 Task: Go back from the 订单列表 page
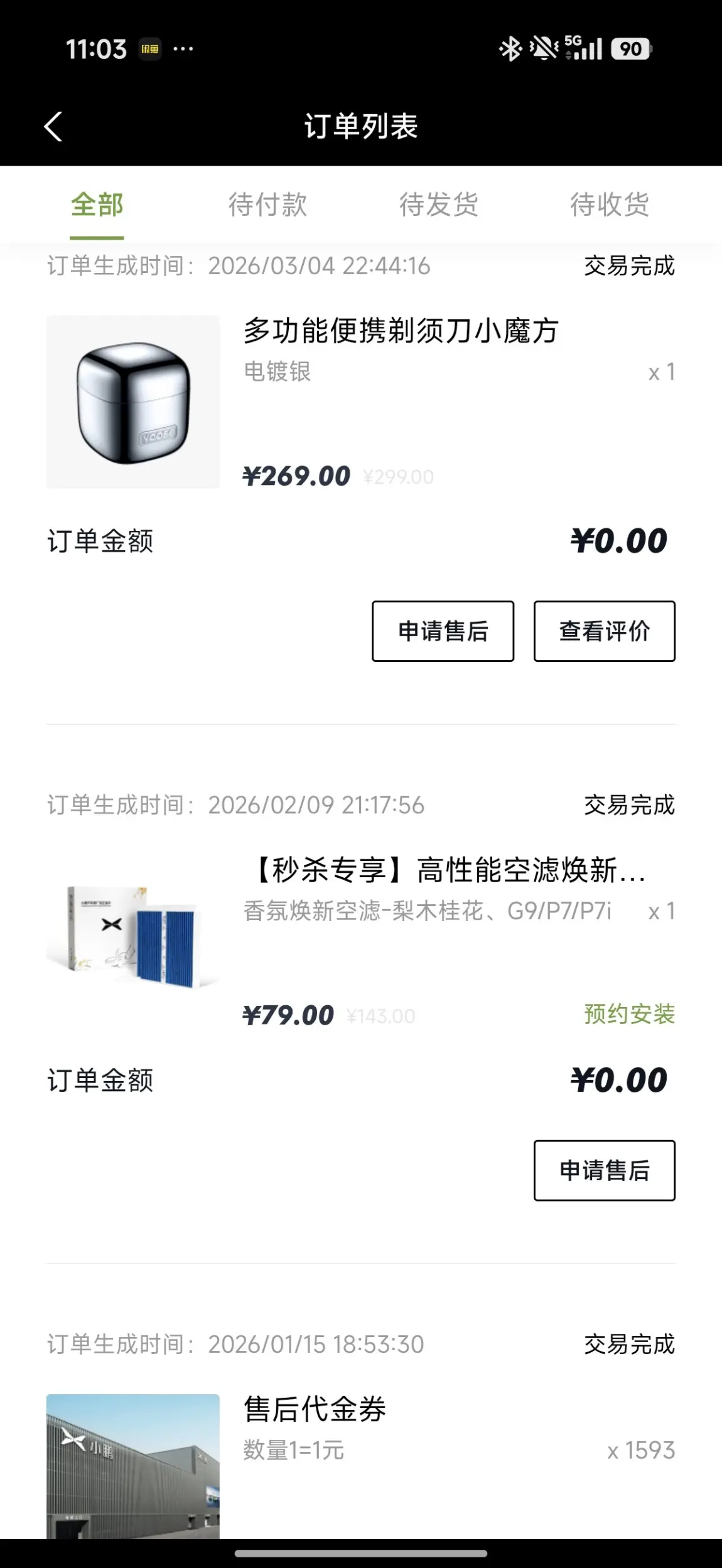point(53,126)
